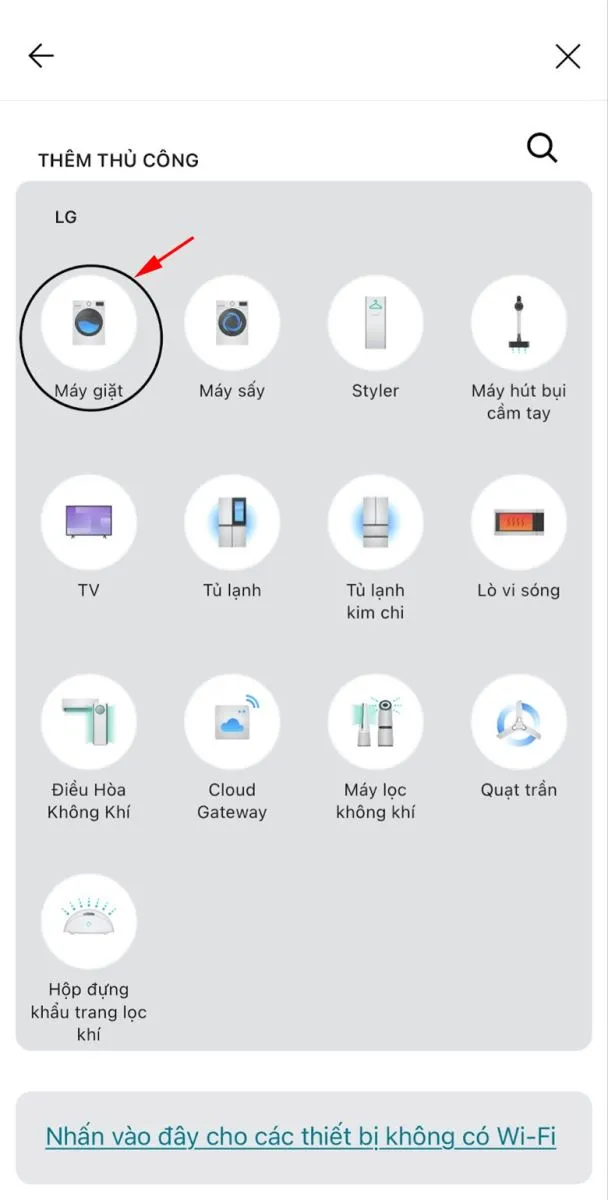Select Máy giặt device
Screen dimensions: 608x1200
point(89,323)
